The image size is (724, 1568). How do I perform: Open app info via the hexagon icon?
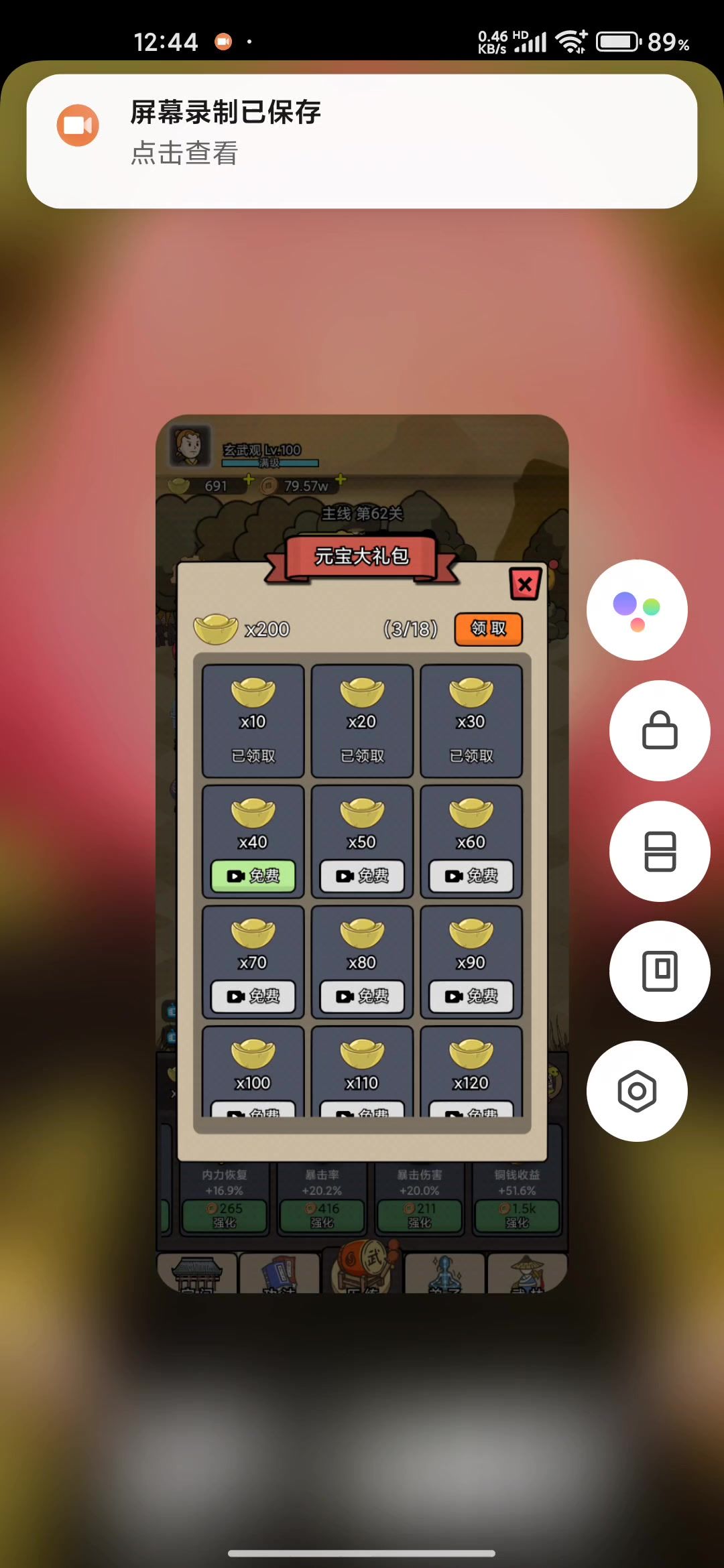pos(636,1091)
